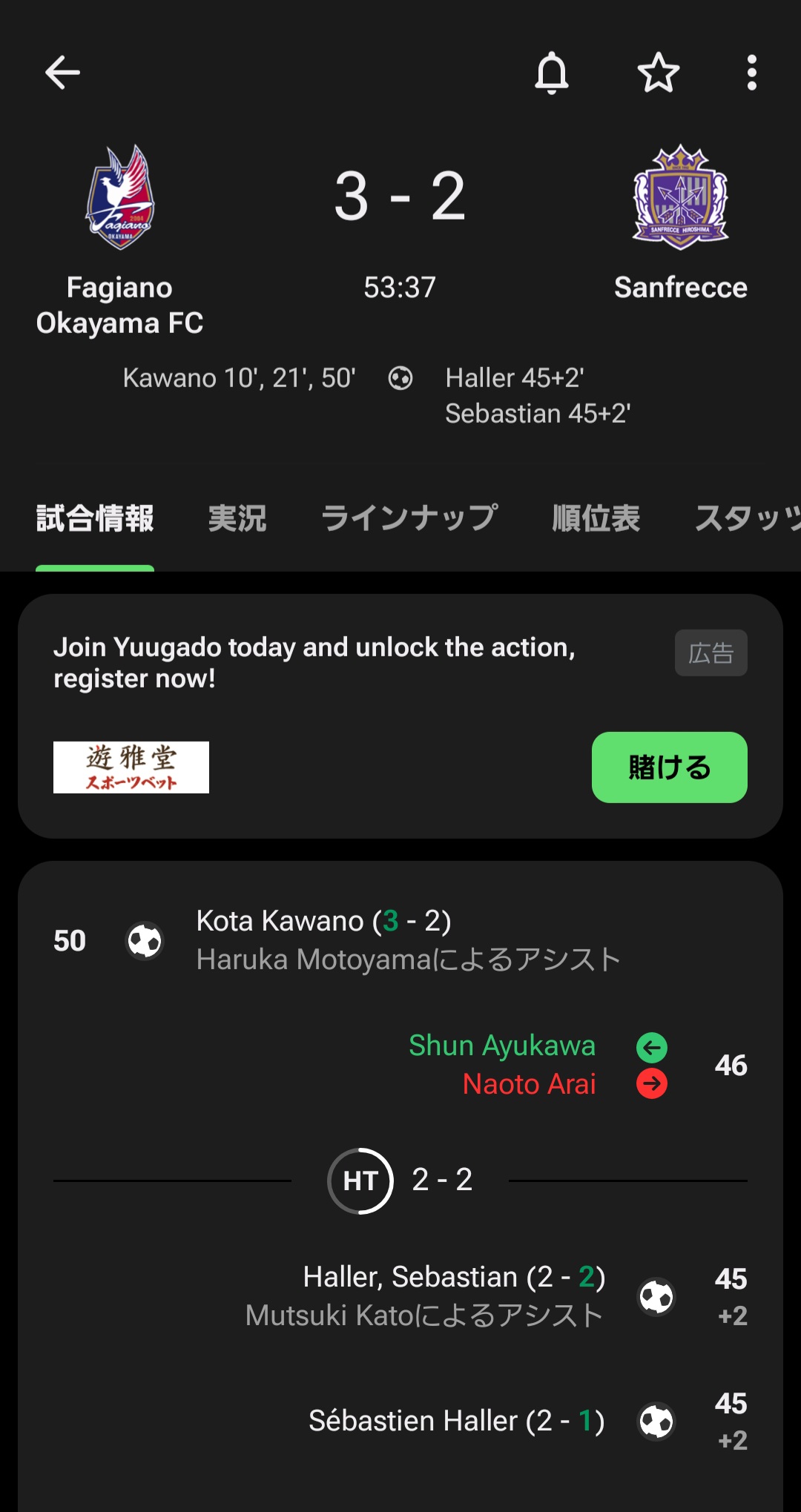Open Kota Kawano's 50th minute goal
The height and width of the screenshot is (1512, 801).
coord(400,940)
